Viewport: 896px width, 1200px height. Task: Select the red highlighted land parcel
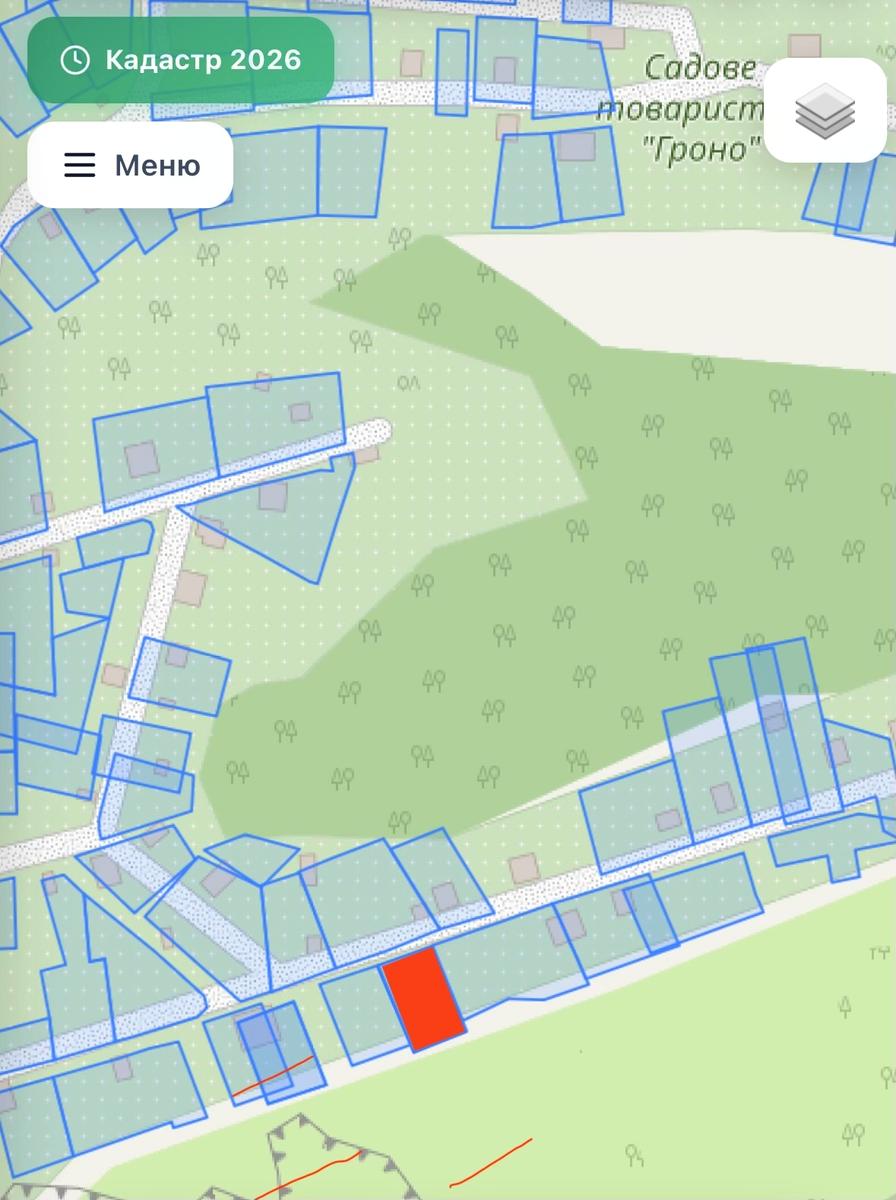pyautogui.click(x=424, y=999)
